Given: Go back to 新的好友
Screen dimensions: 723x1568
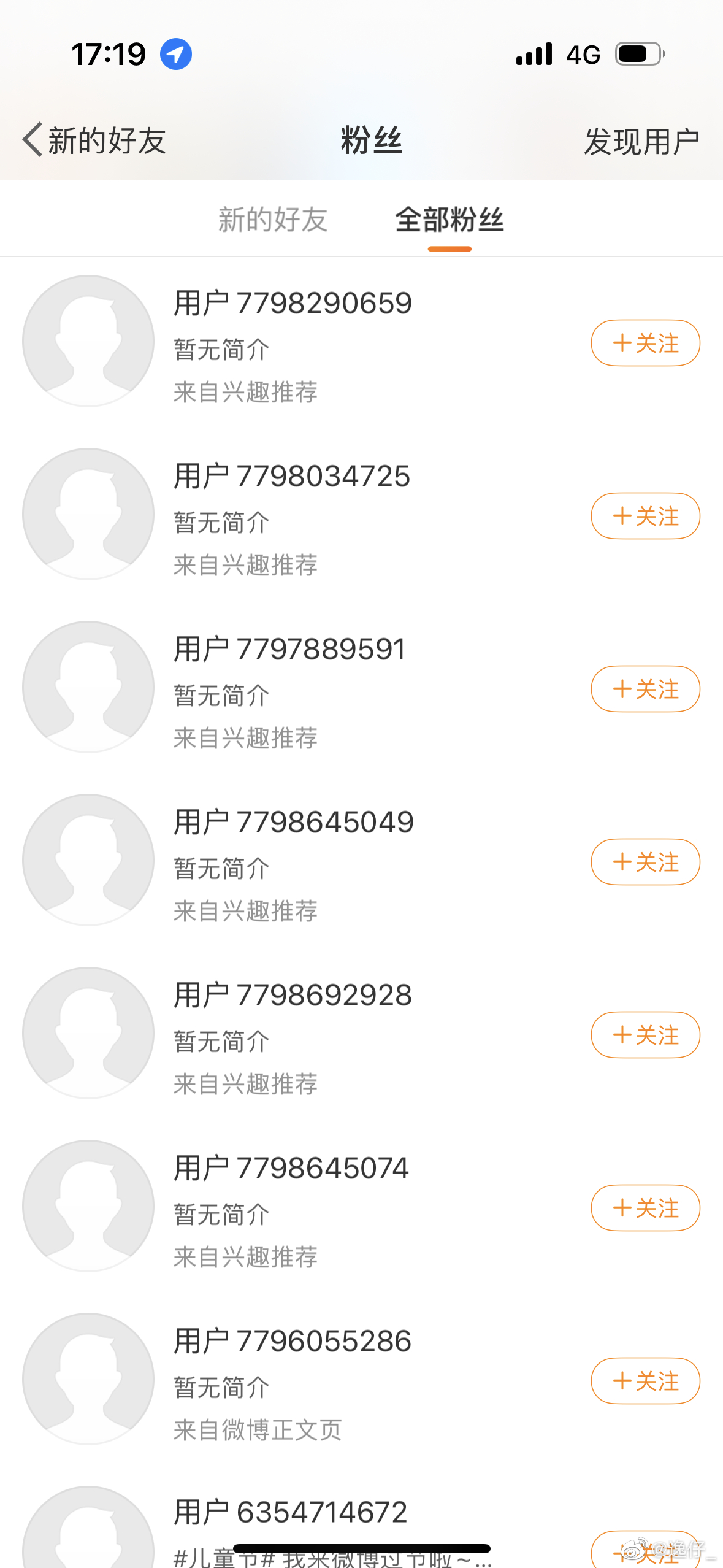Looking at the screenshot, I should click(x=94, y=140).
